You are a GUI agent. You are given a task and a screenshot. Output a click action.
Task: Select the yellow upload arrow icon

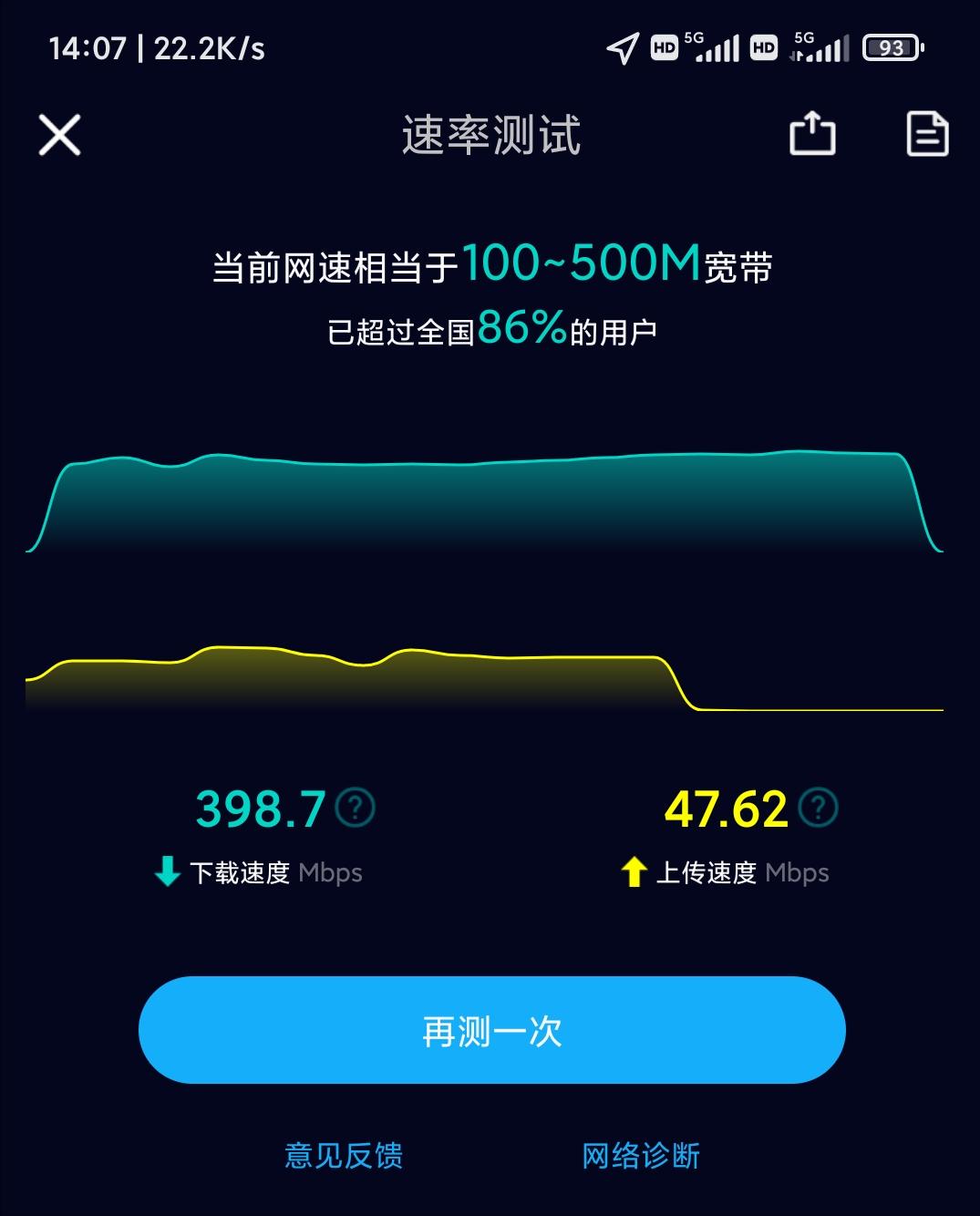pos(634,872)
